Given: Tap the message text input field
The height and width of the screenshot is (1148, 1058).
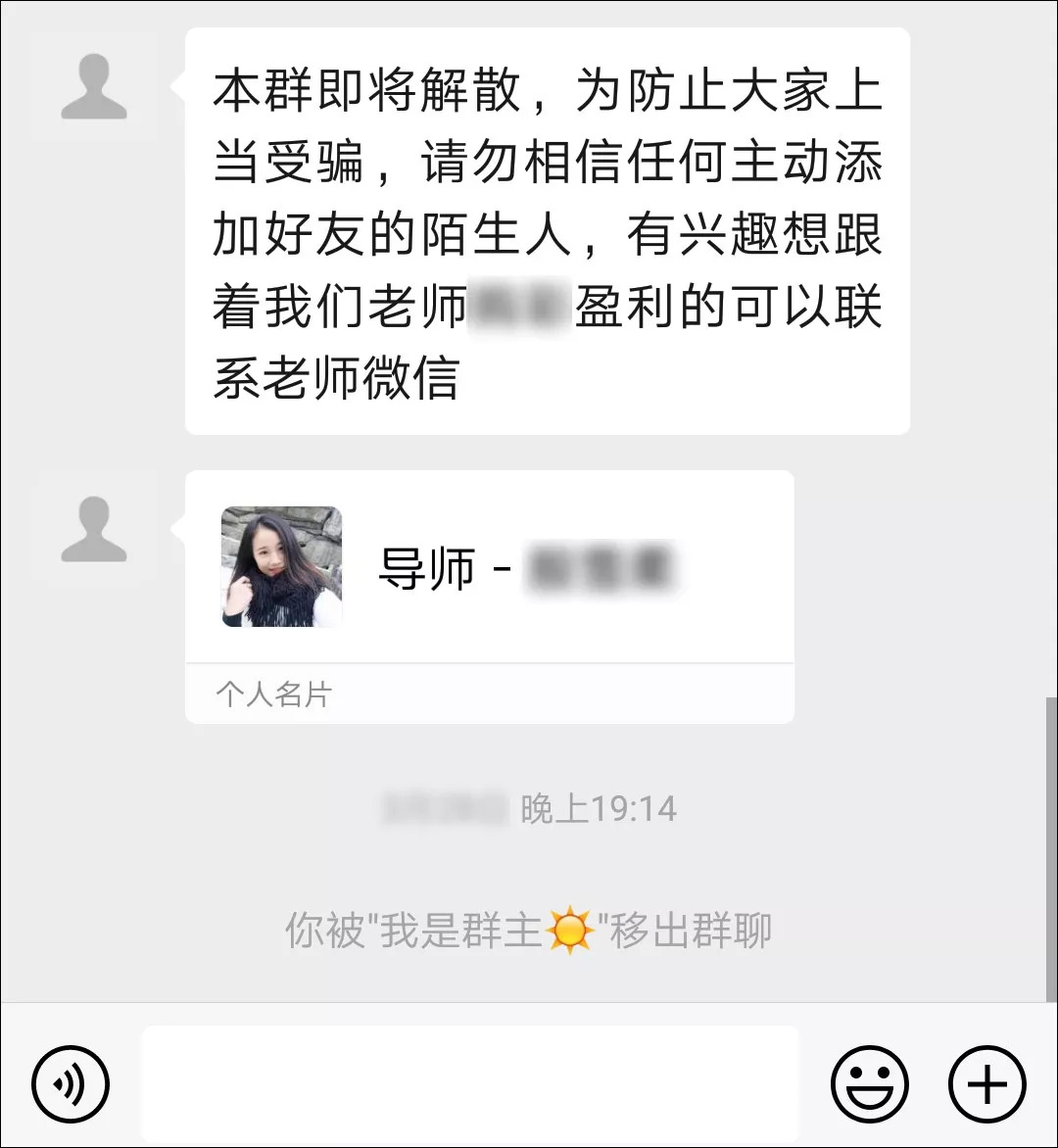Looking at the screenshot, I should pyautogui.click(x=470, y=1084).
